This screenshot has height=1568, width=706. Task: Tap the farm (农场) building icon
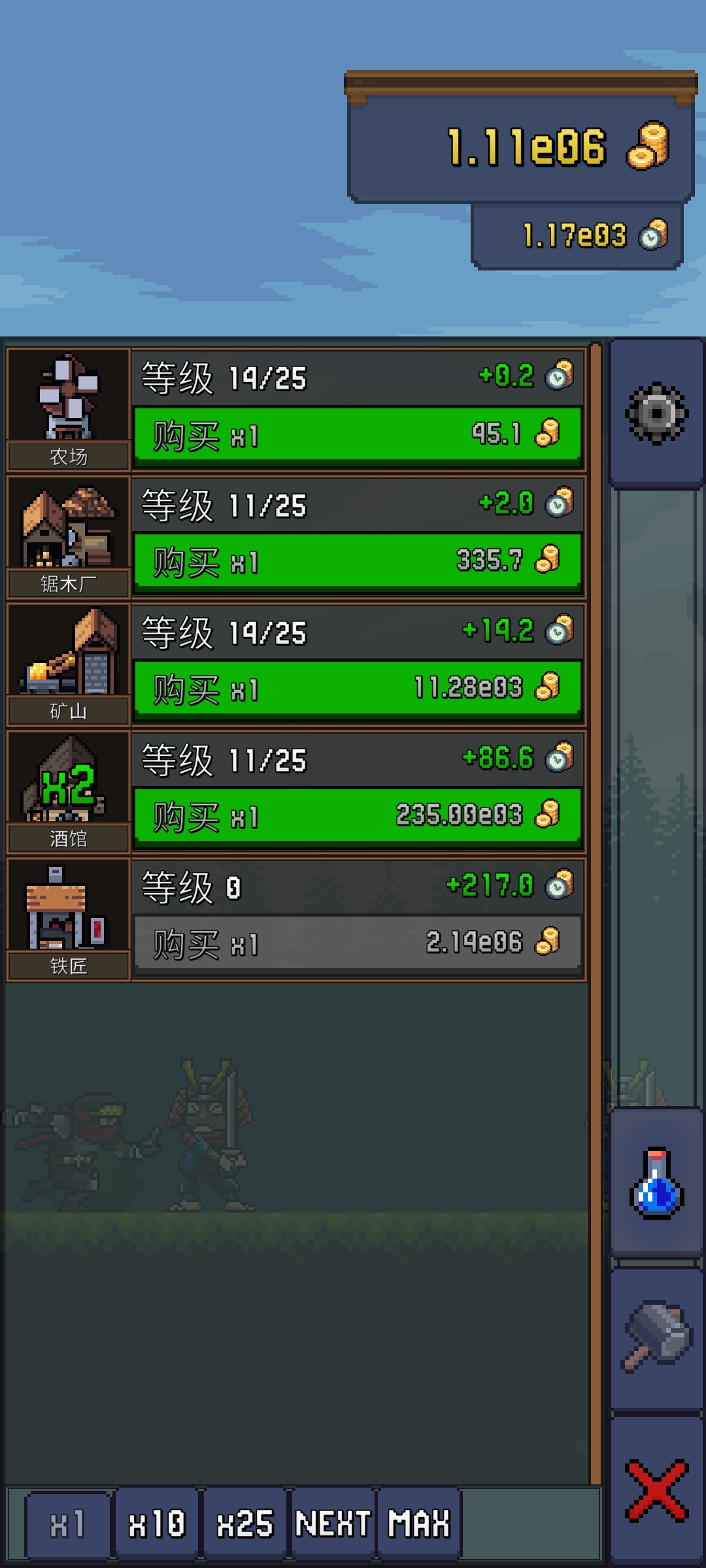click(68, 397)
